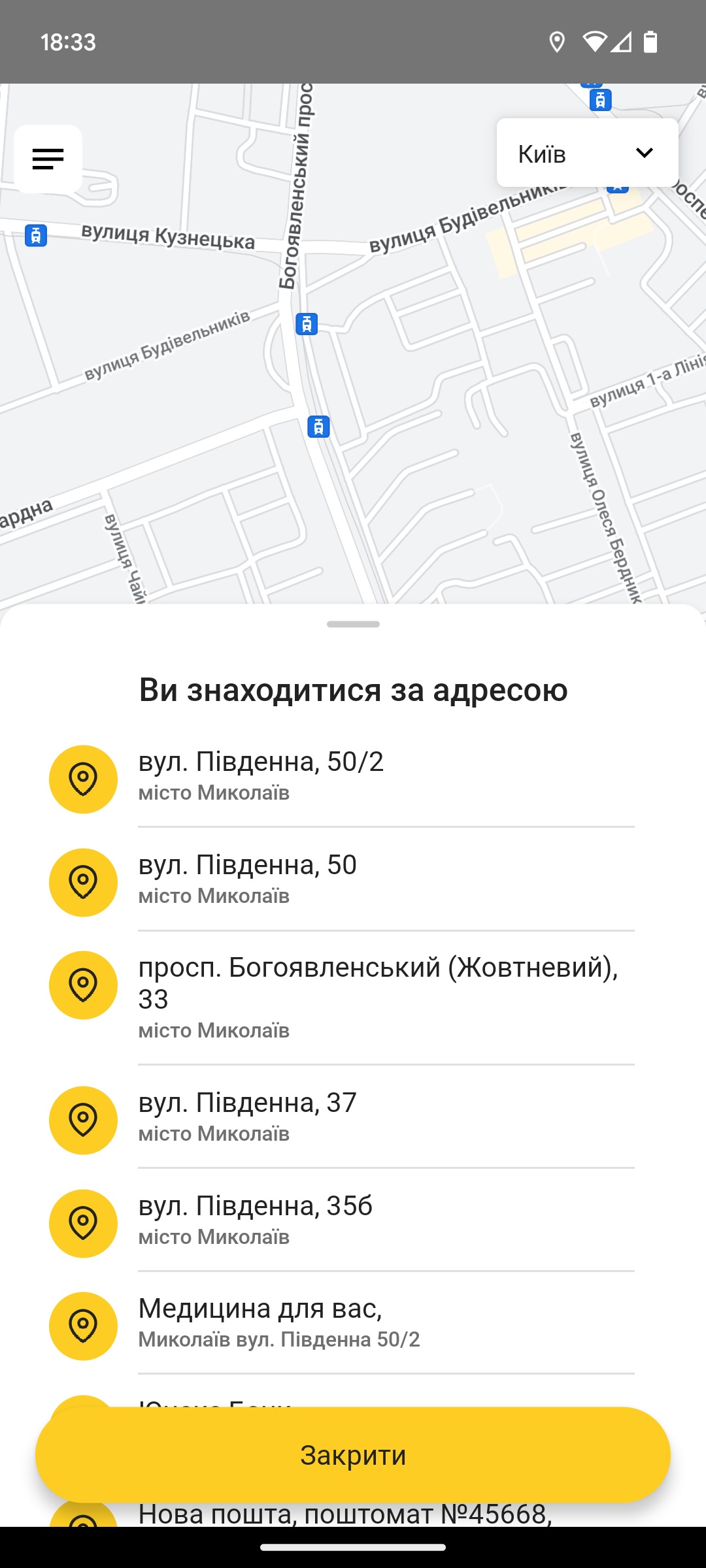The image size is (706, 1568).
Task: Expand the Київ city dropdown
Action: pos(587,153)
